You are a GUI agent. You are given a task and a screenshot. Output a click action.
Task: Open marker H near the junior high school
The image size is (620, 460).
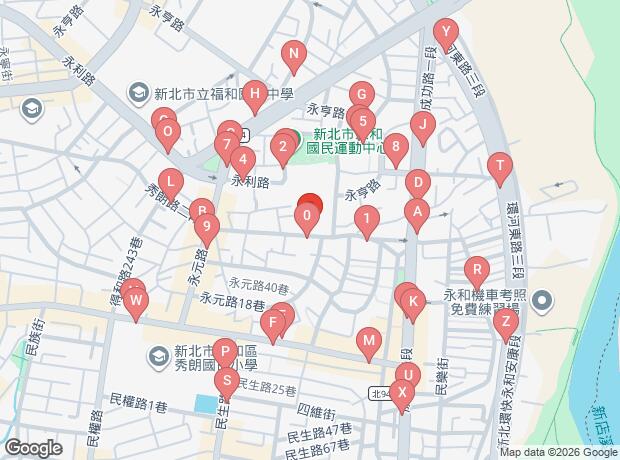pos(255,96)
